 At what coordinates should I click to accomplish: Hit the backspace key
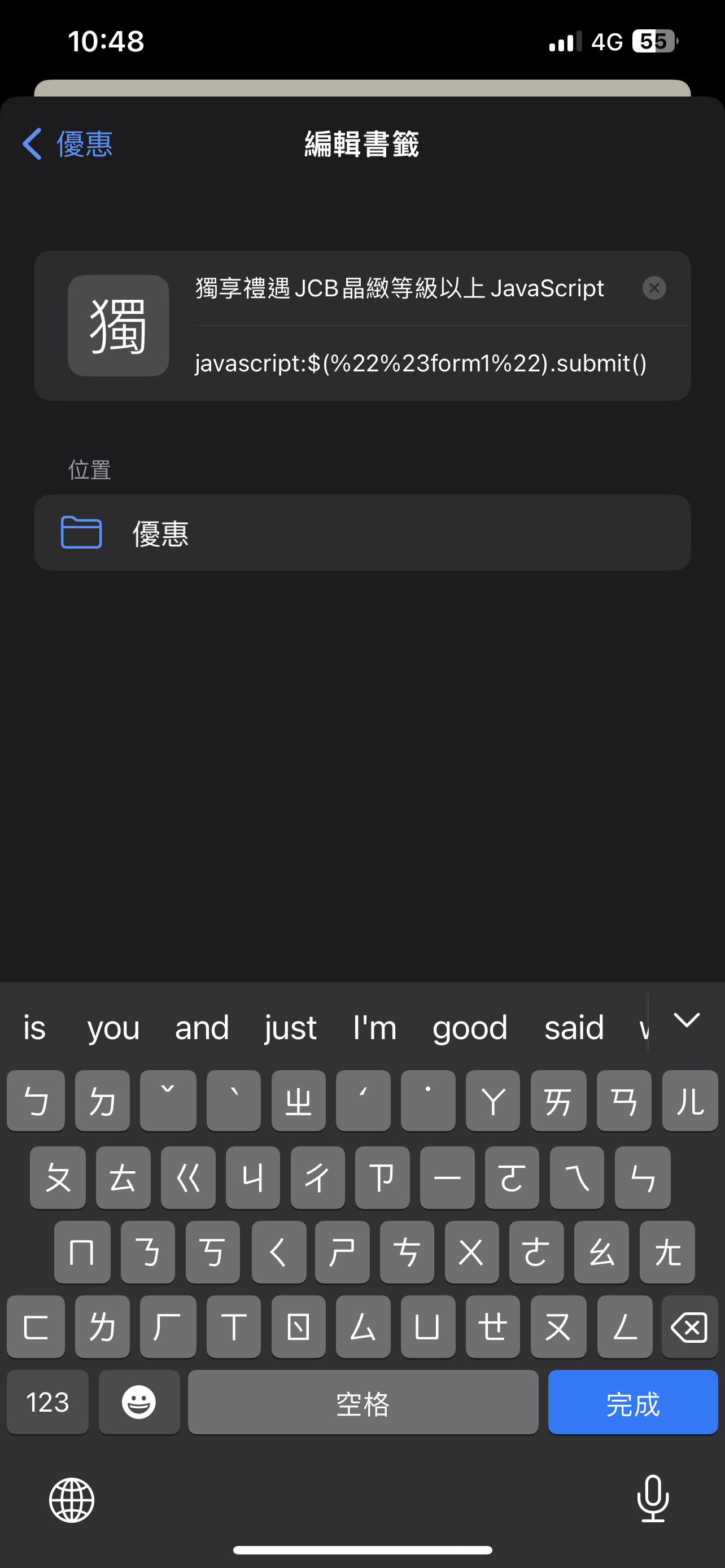click(689, 1327)
